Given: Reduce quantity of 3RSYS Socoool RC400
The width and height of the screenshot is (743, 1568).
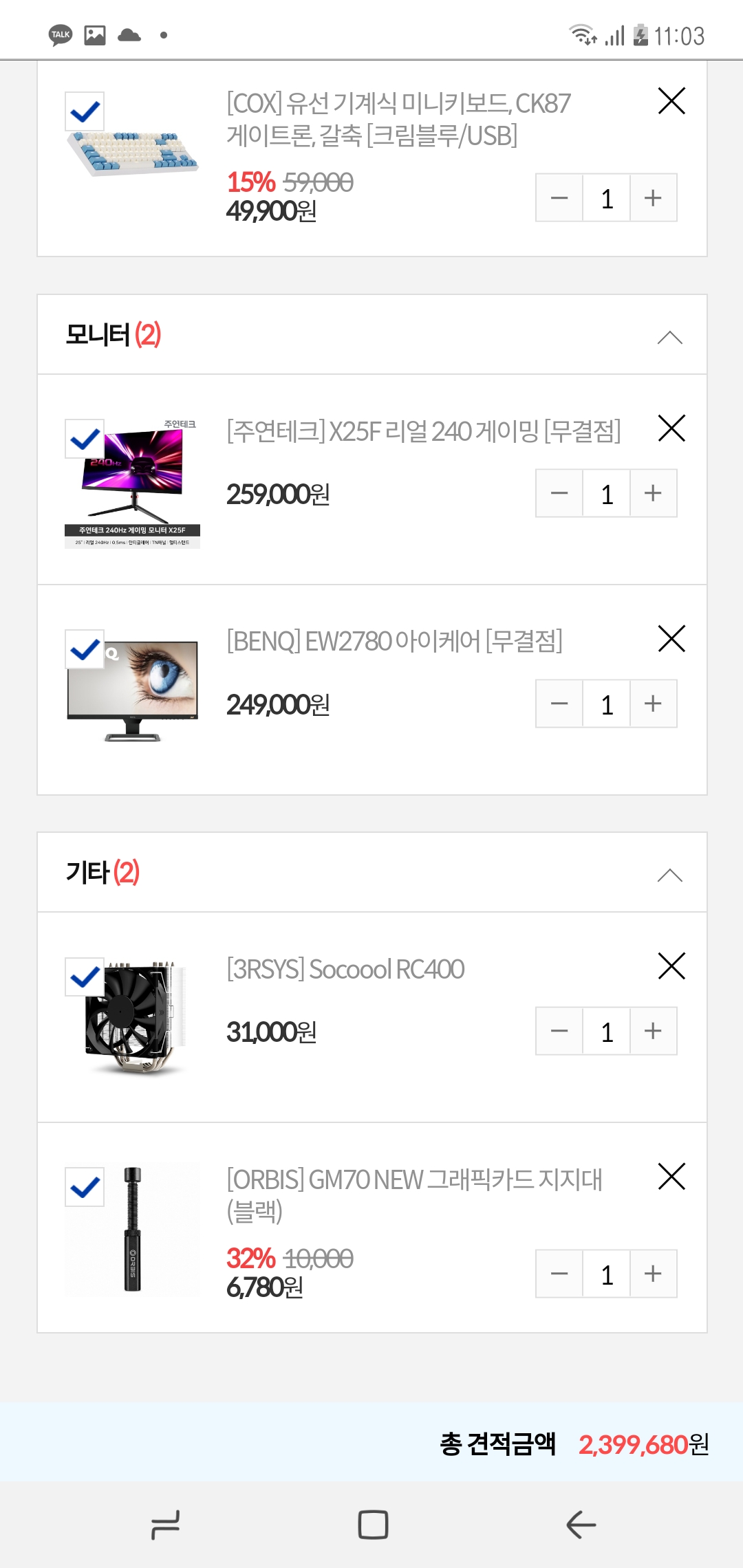Looking at the screenshot, I should (559, 1031).
